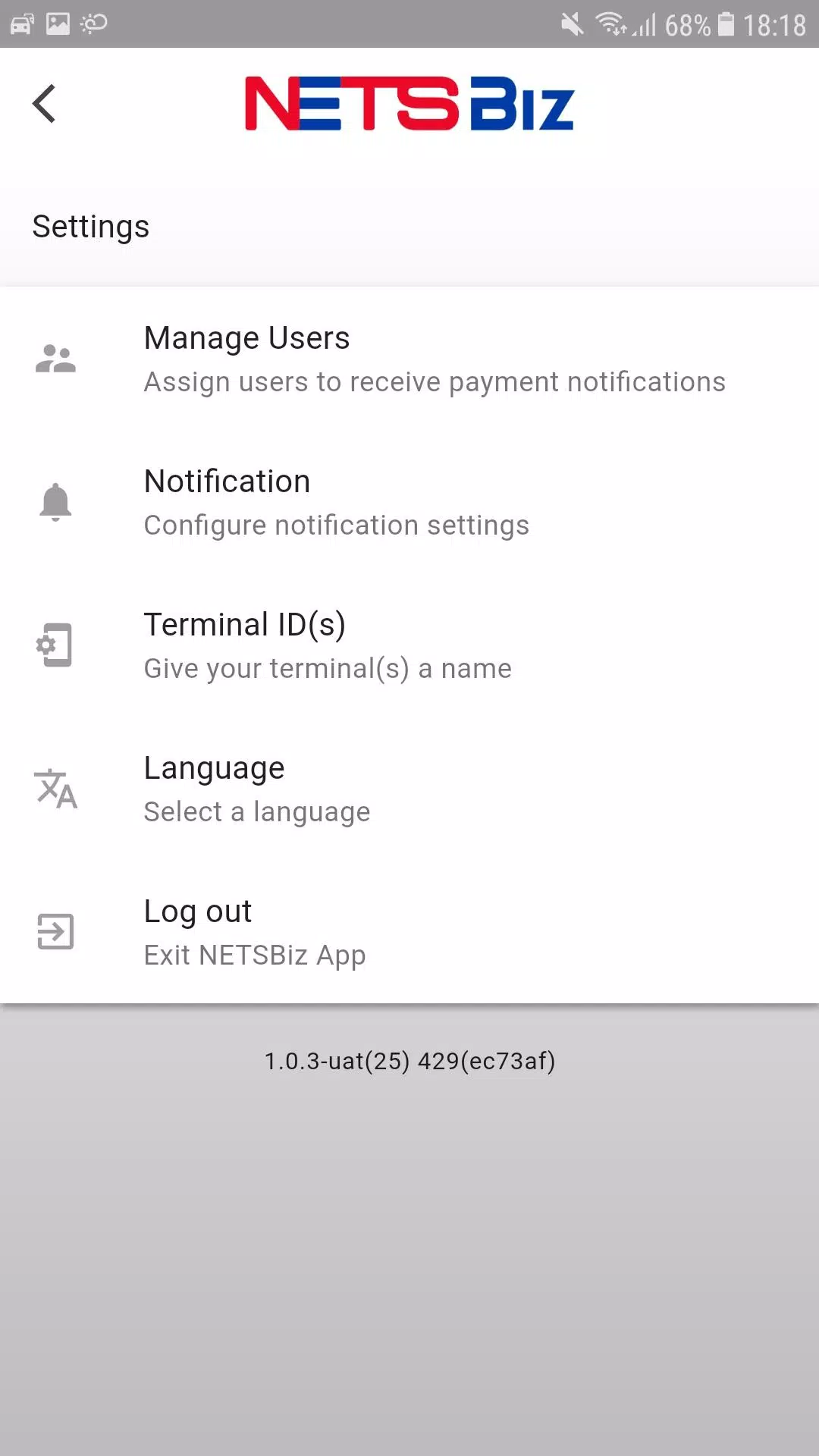Log out of NETSBiz app
The height and width of the screenshot is (1456, 819).
click(409, 932)
